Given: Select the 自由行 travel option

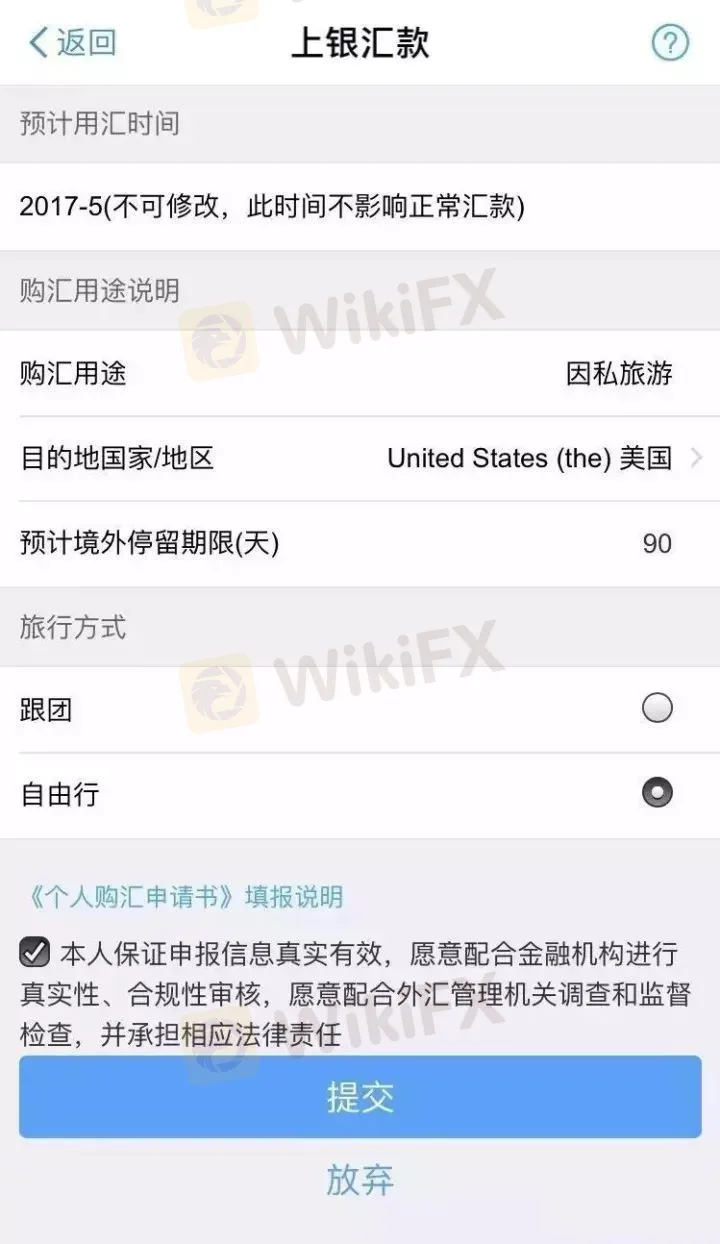Looking at the screenshot, I should 657,793.
